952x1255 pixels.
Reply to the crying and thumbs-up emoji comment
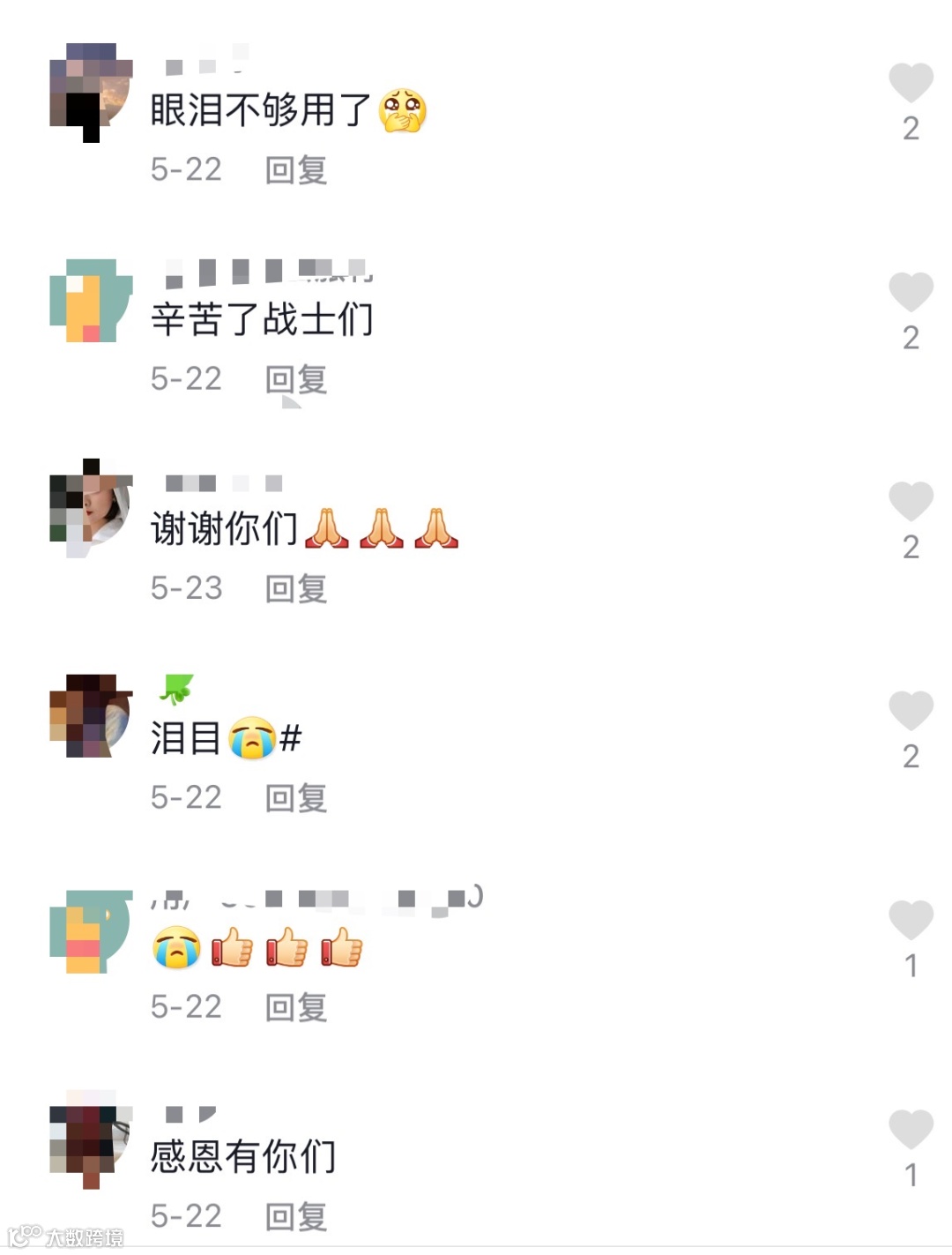[296, 1006]
